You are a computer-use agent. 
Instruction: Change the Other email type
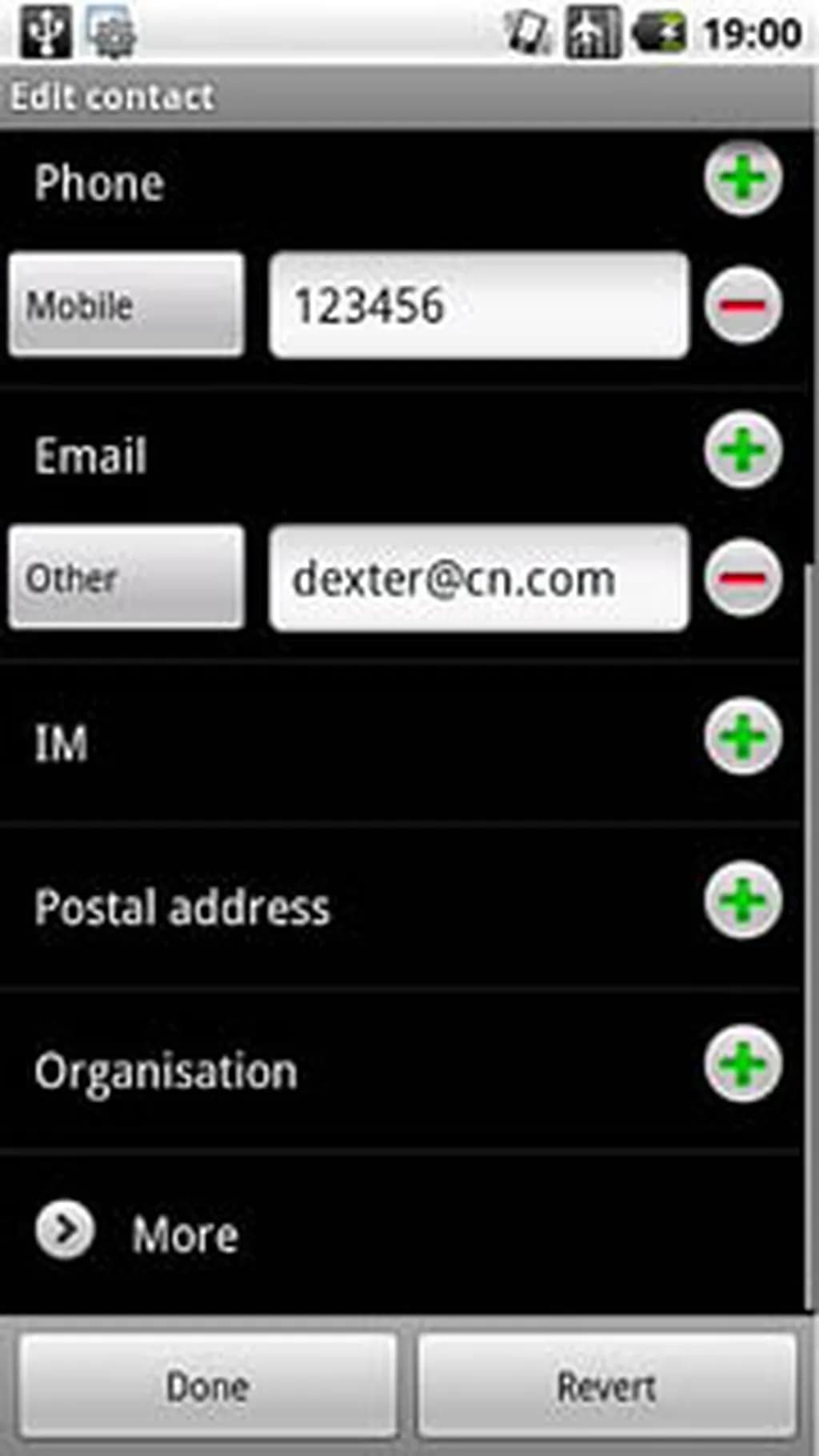point(126,578)
